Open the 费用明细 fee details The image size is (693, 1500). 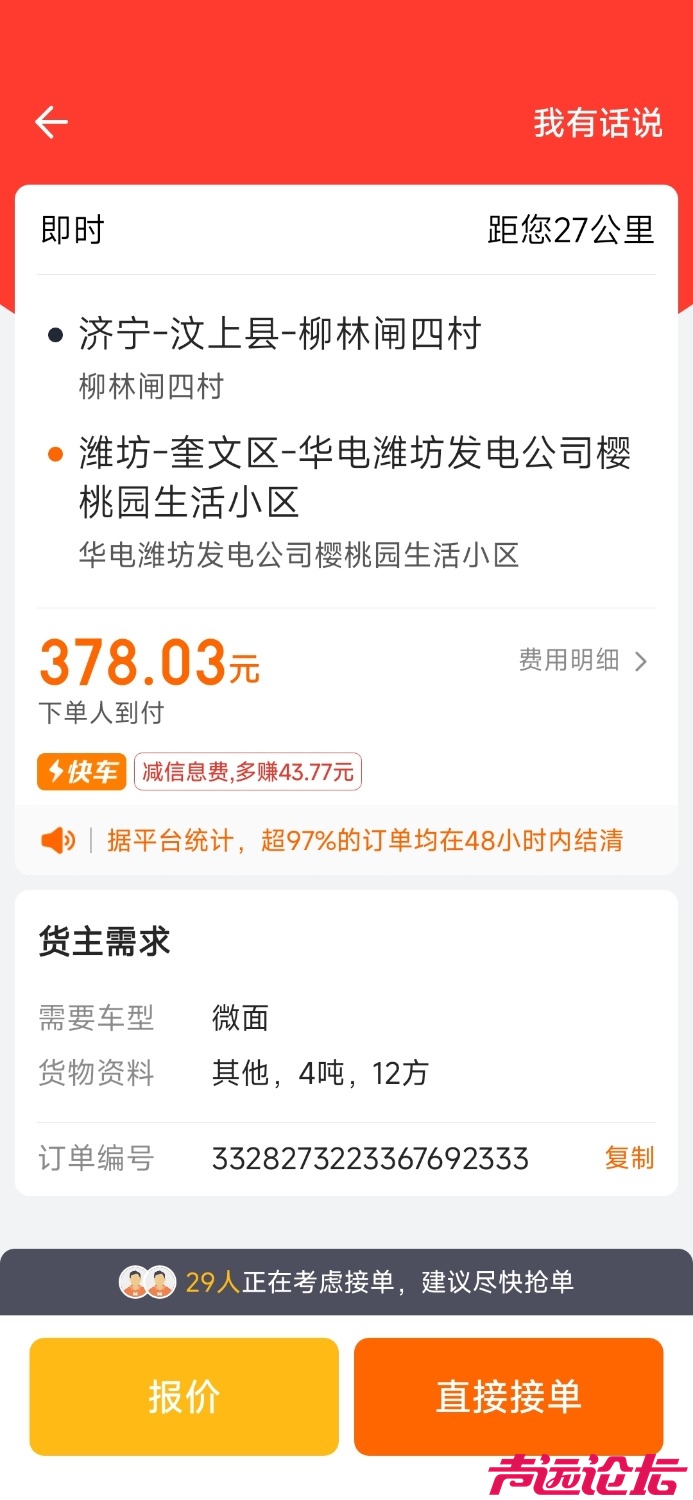click(583, 660)
